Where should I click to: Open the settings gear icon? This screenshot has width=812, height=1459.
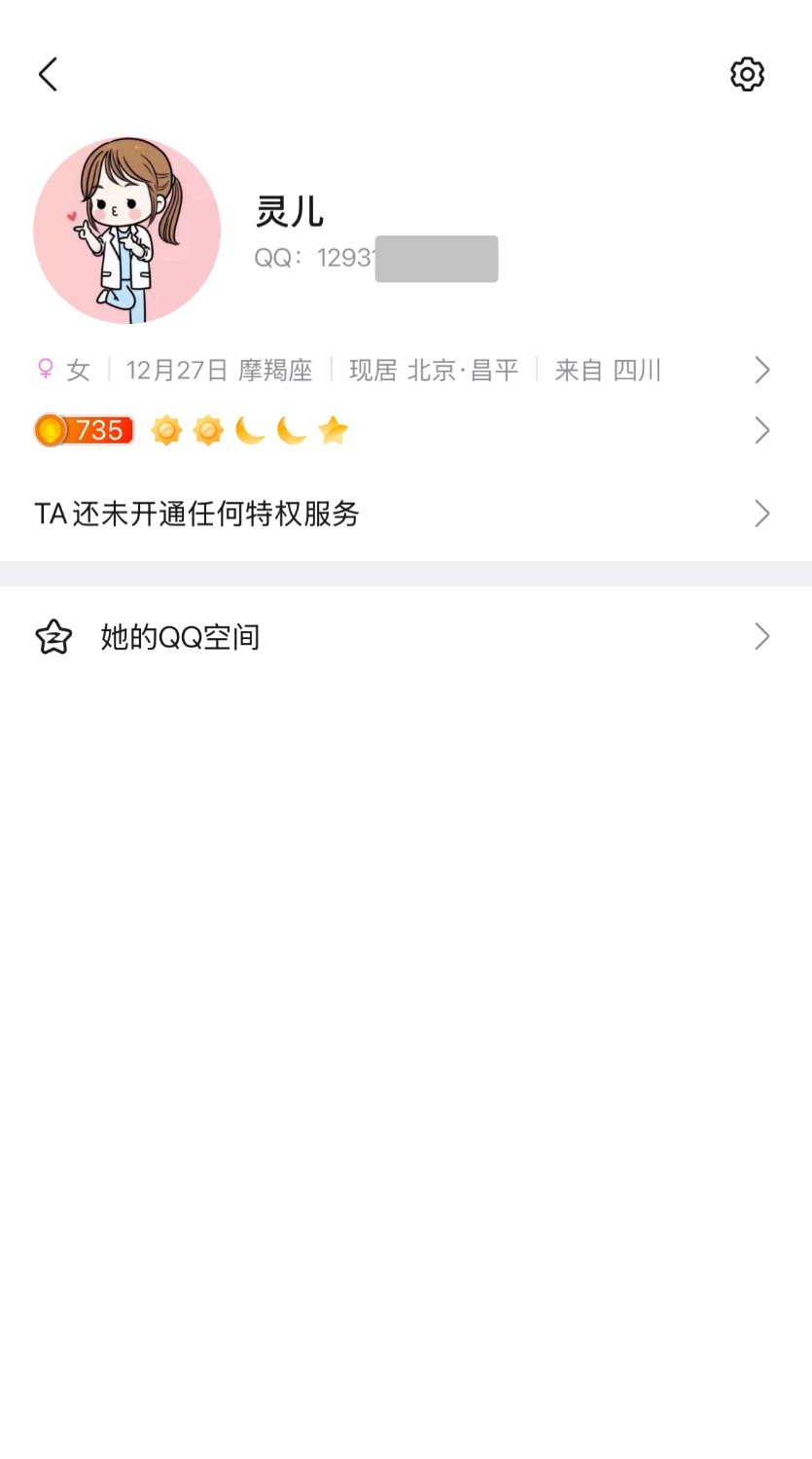pos(747,74)
